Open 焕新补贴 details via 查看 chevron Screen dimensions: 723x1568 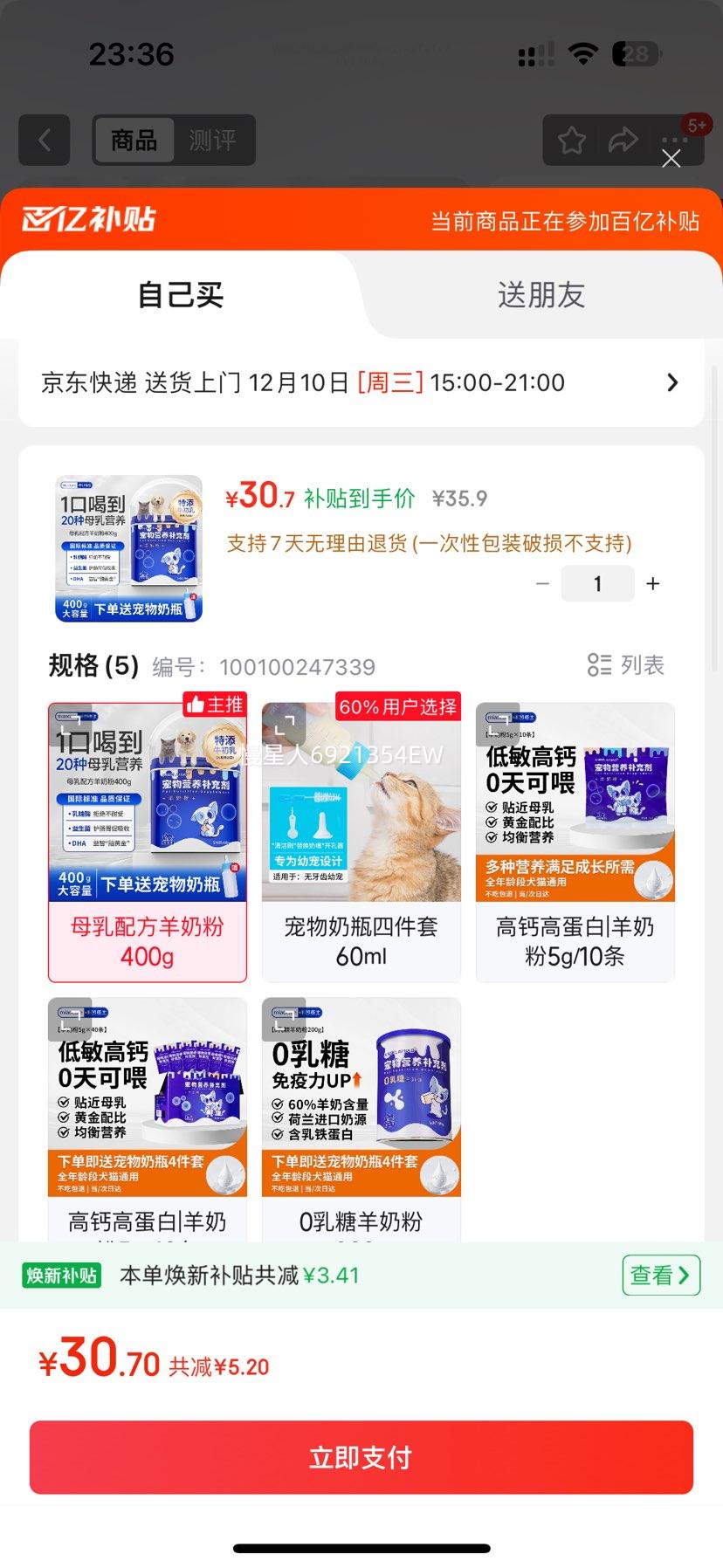coord(660,1275)
